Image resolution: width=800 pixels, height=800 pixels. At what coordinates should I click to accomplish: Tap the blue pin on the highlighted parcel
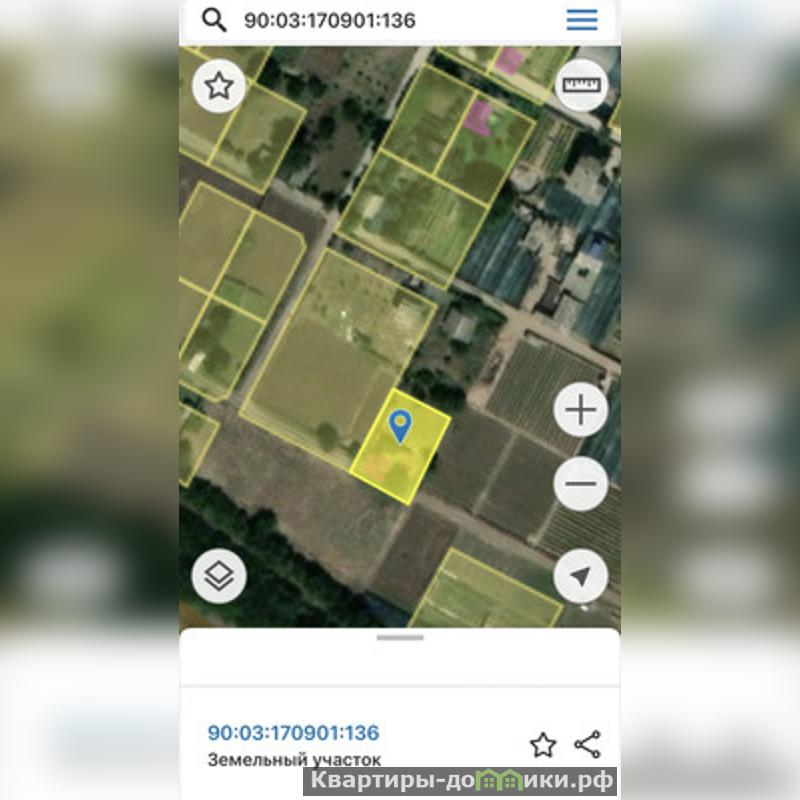coord(400,425)
